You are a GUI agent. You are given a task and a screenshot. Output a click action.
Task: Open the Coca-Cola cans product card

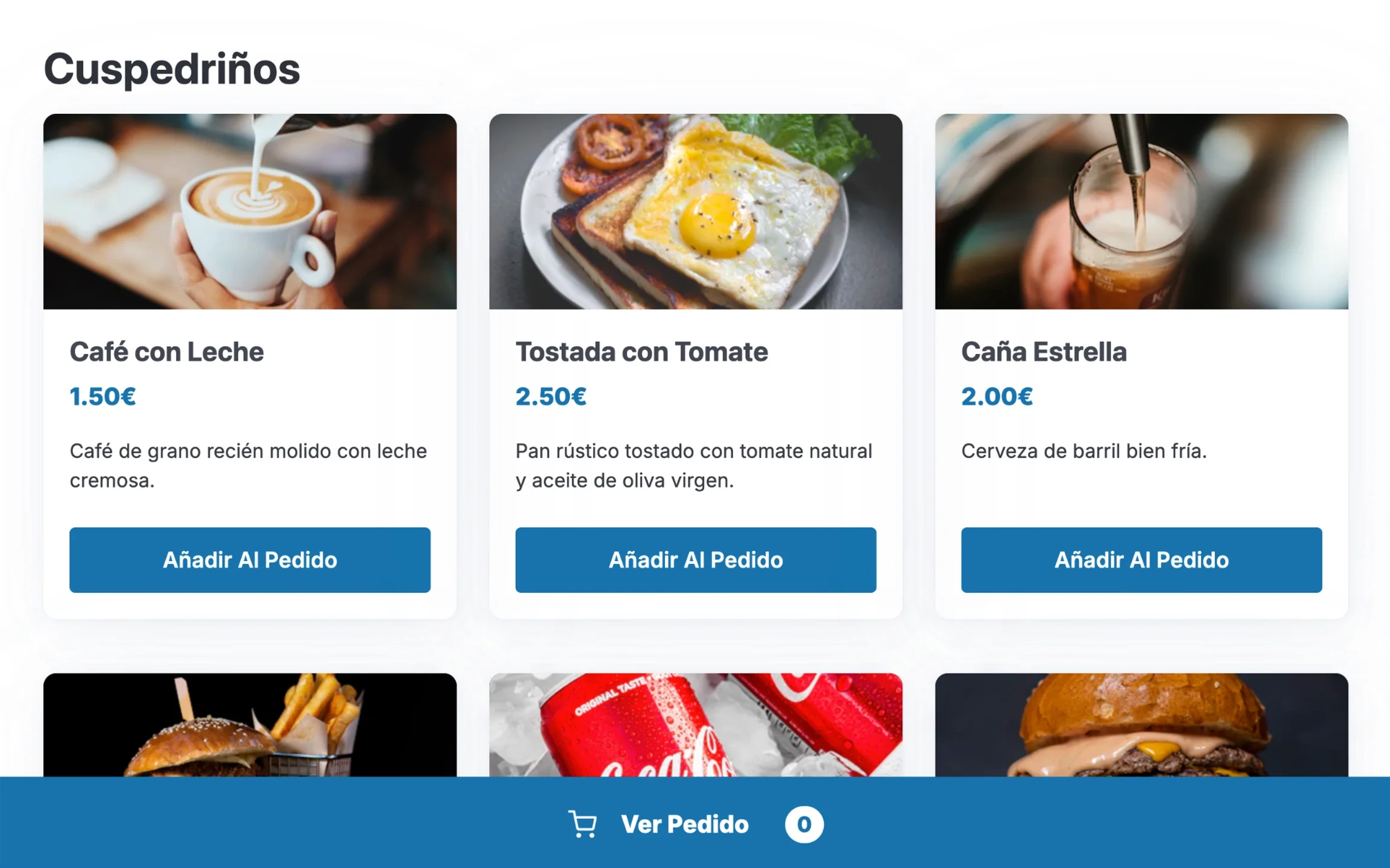pyautogui.click(x=695, y=725)
